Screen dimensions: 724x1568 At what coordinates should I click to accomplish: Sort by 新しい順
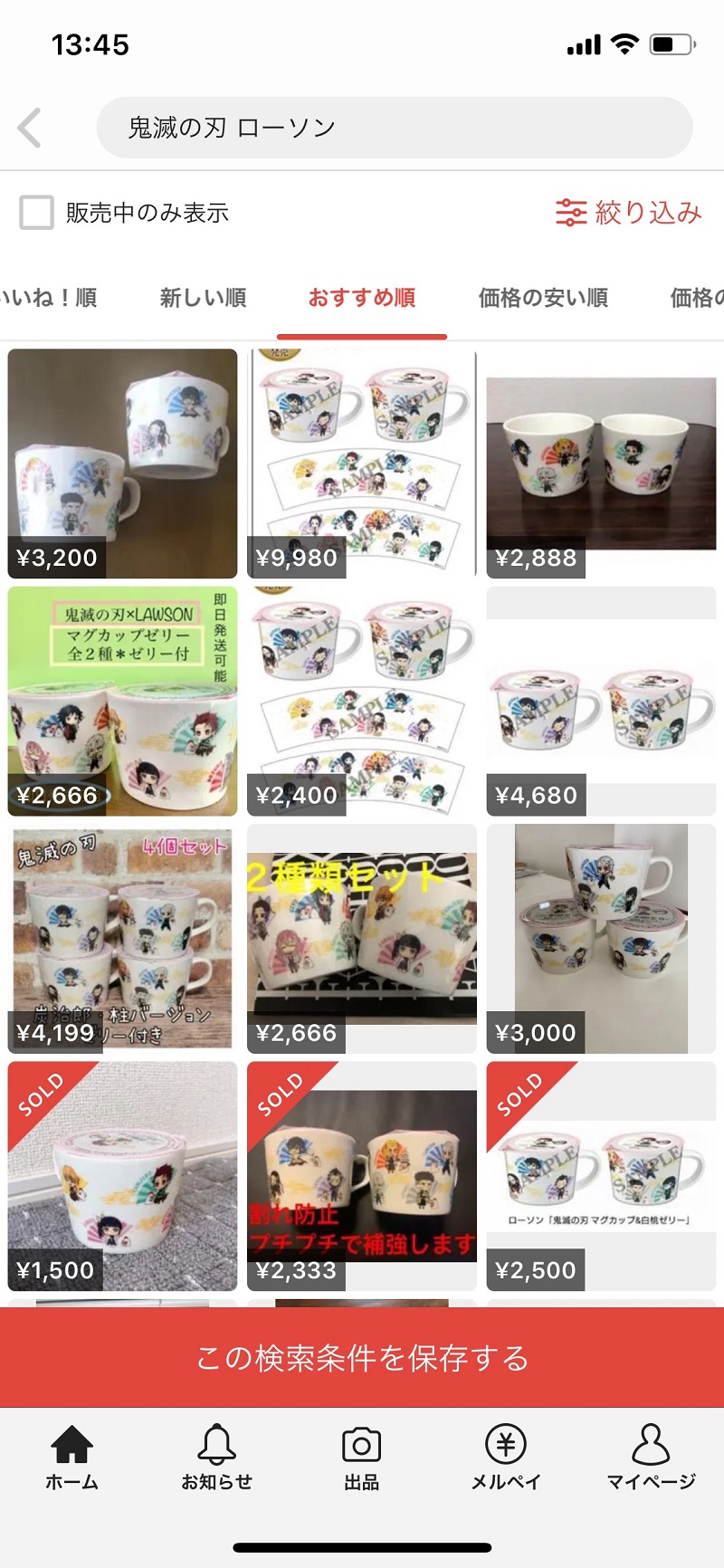click(x=204, y=298)
